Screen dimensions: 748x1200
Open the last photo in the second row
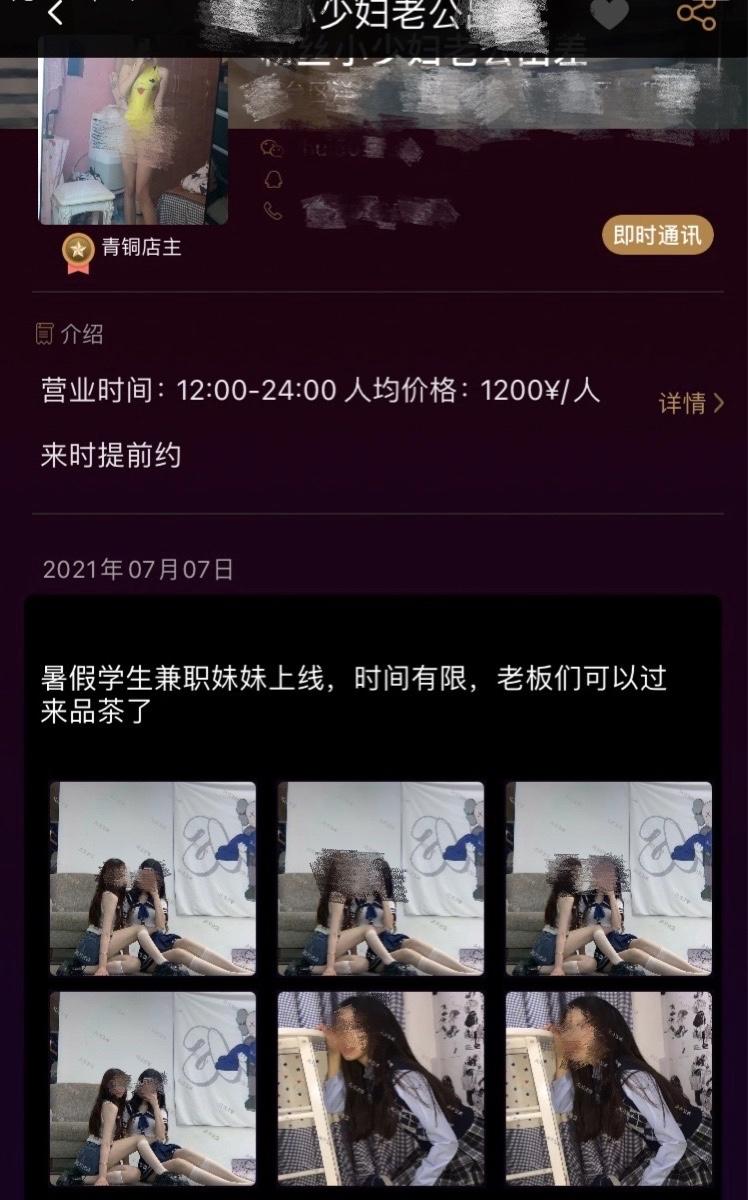[x=608, y=1088]
